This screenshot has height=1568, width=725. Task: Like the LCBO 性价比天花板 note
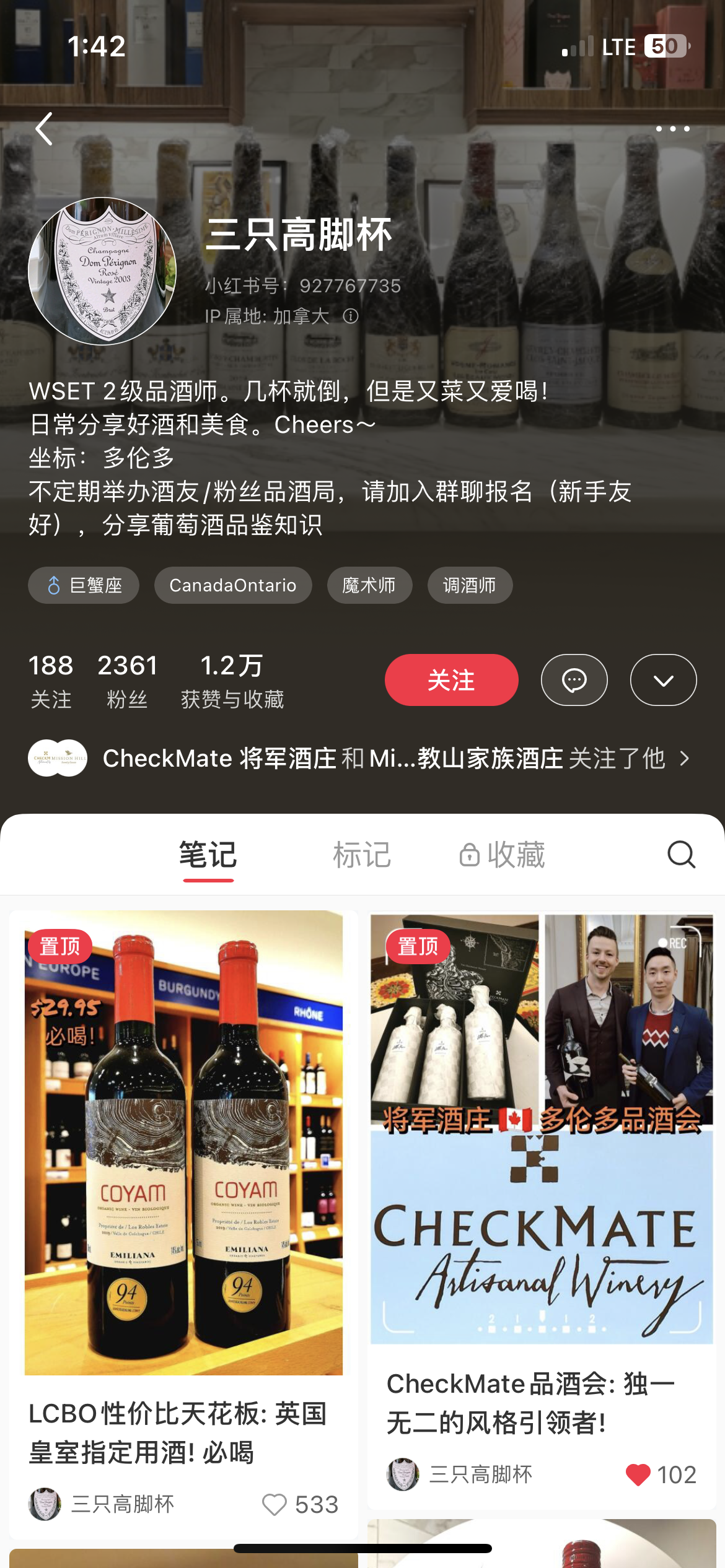click(275, 1504)
